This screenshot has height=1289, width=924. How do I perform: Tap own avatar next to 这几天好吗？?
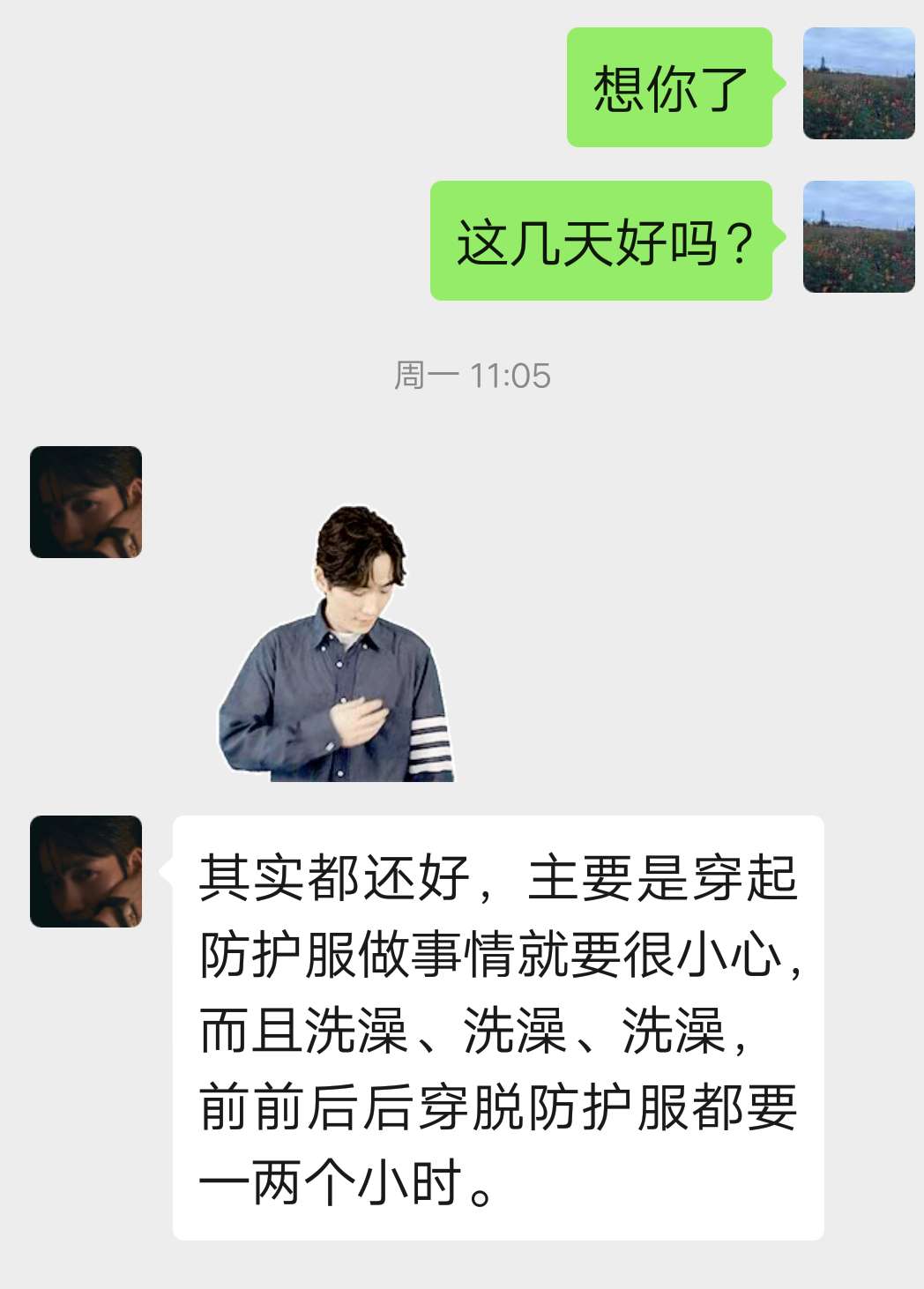tap(859, 236)
